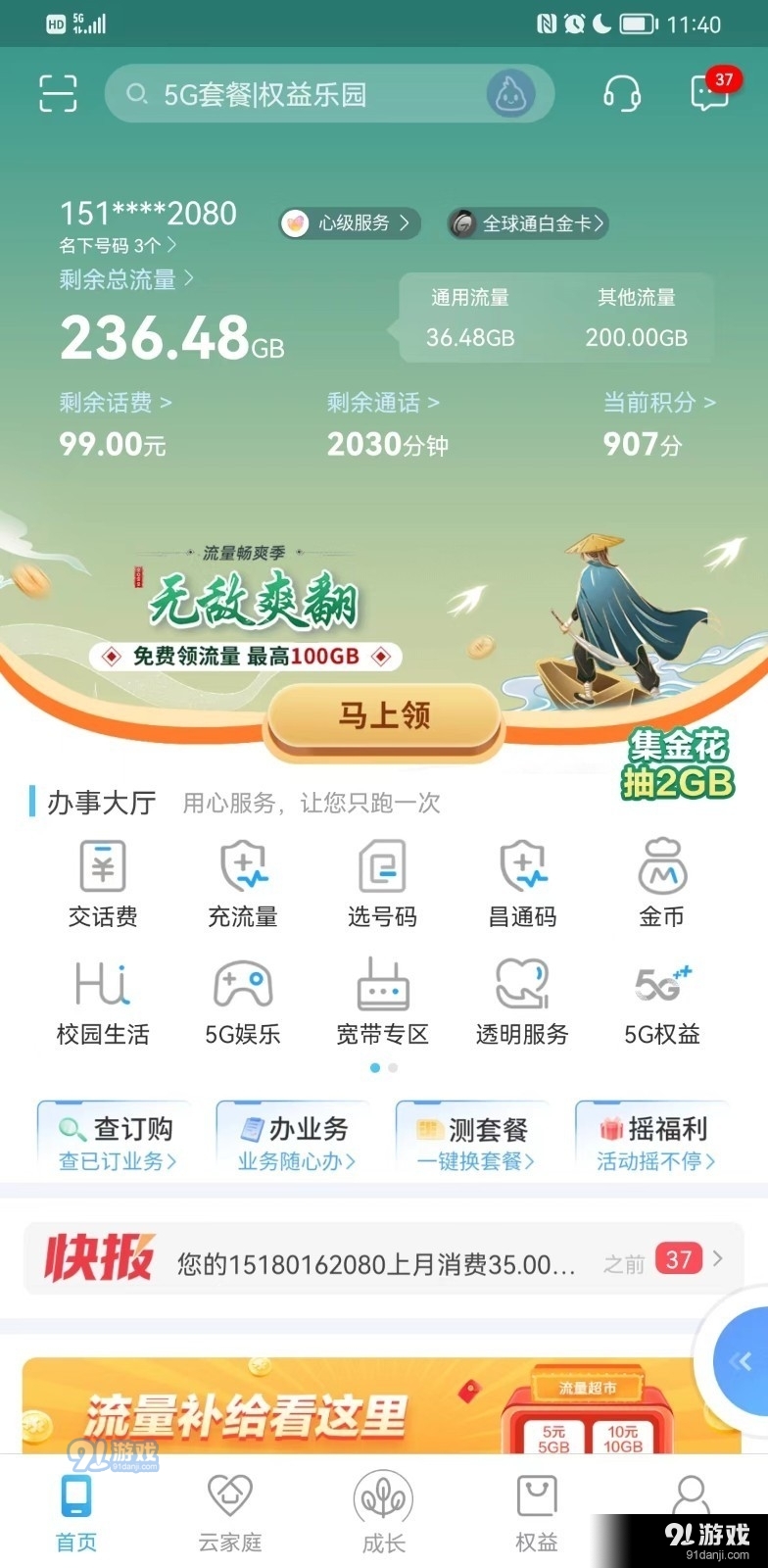Screen dimensions: 768x1568
Task: Switch to the 云家庭 tab
Action: tap(230, 1514)
